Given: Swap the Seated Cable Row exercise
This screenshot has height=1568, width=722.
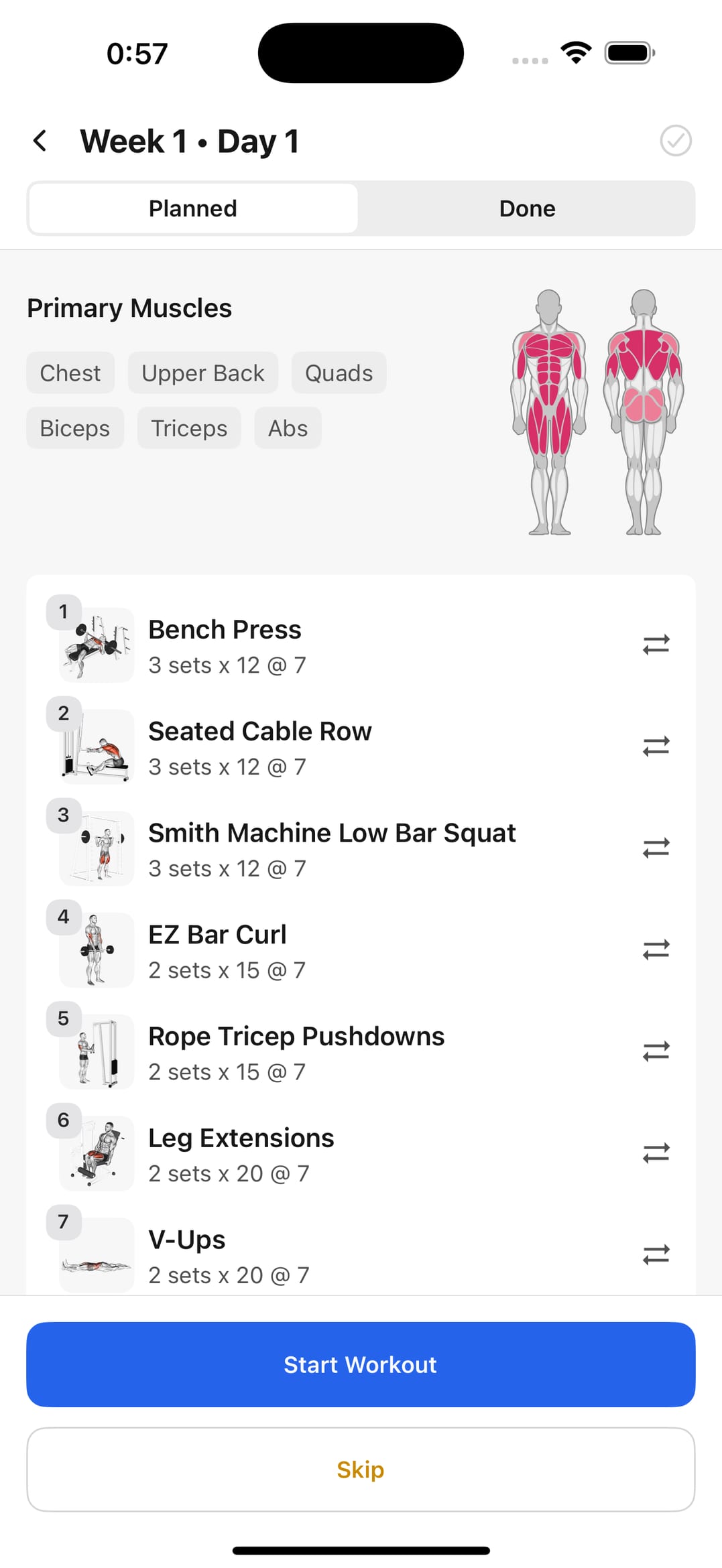Looking at the screenshot, I should pos(656,746).
